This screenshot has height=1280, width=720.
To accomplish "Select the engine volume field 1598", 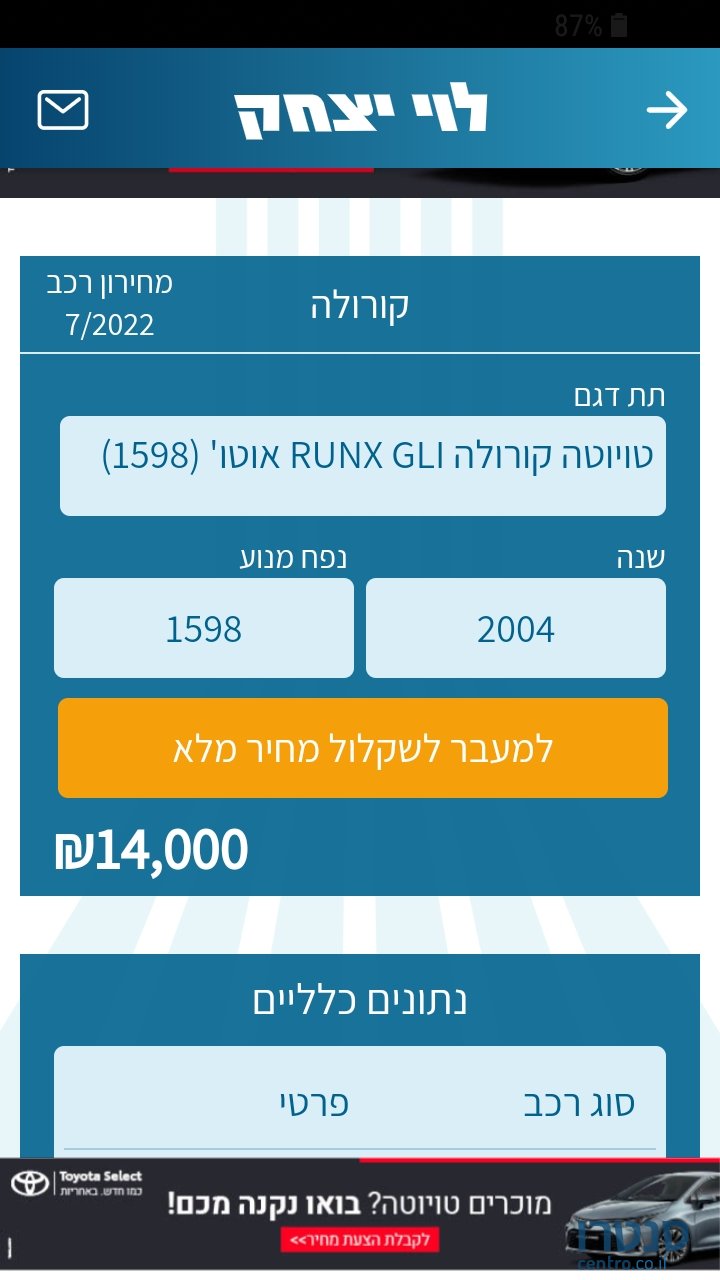I will pyautogui.click(x=204, y=629).
